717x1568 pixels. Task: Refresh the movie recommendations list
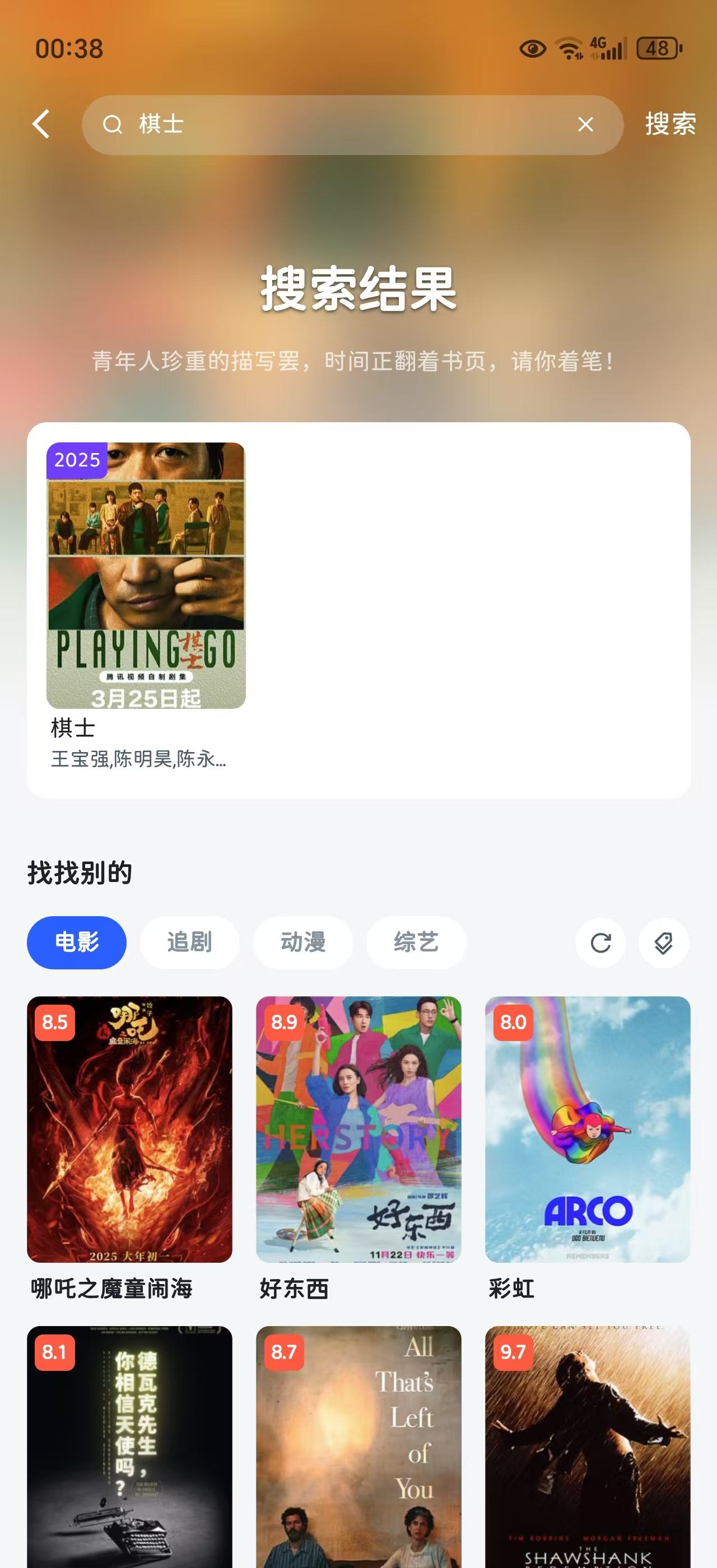point(600,942)
